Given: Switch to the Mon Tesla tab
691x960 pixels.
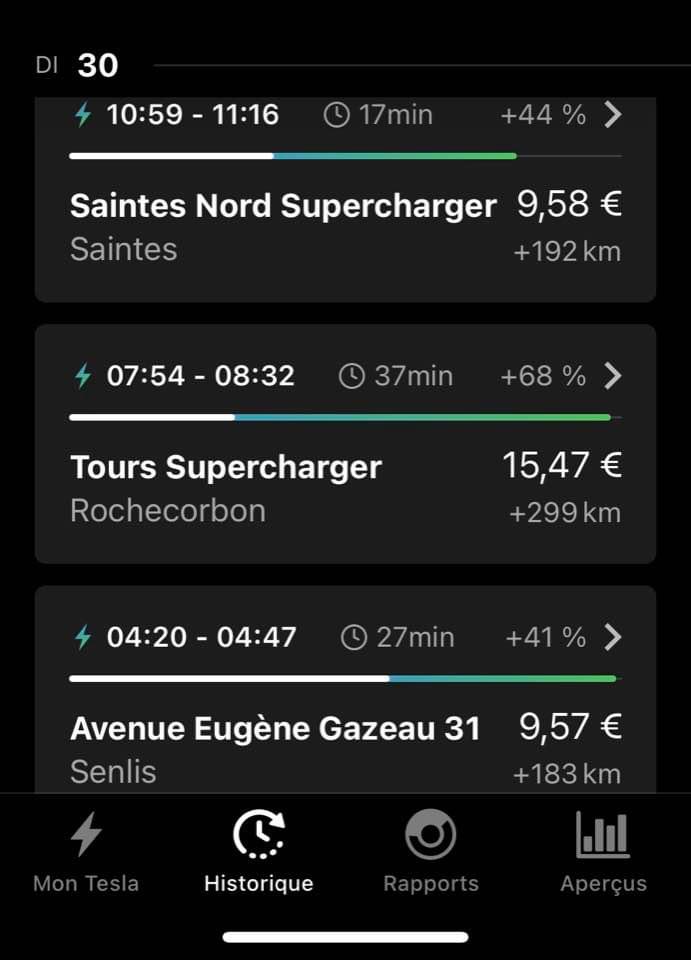Looking at the screenshot, I should 86,852.
